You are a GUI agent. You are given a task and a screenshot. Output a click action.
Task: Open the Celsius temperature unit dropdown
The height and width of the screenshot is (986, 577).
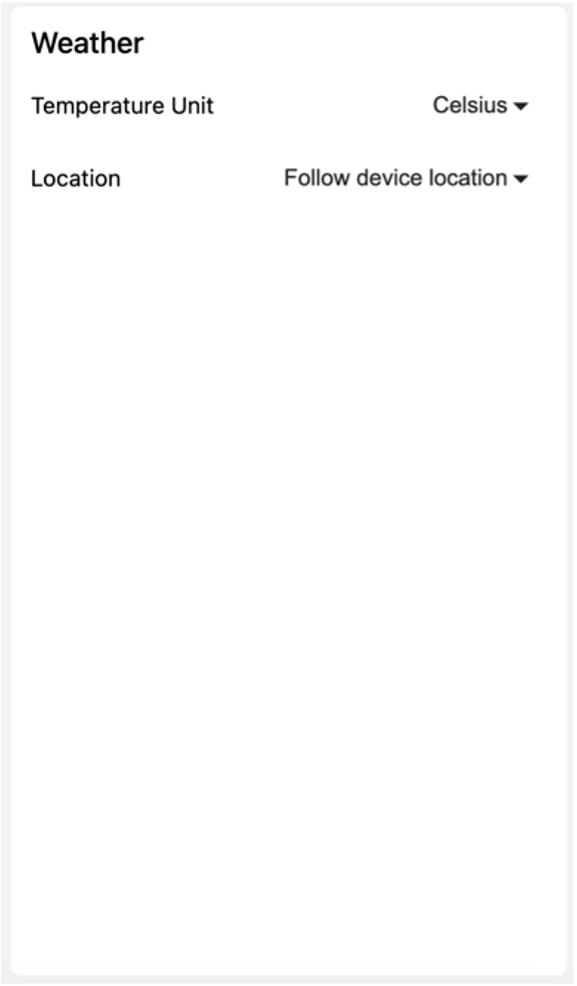click(x=480, y=105)
